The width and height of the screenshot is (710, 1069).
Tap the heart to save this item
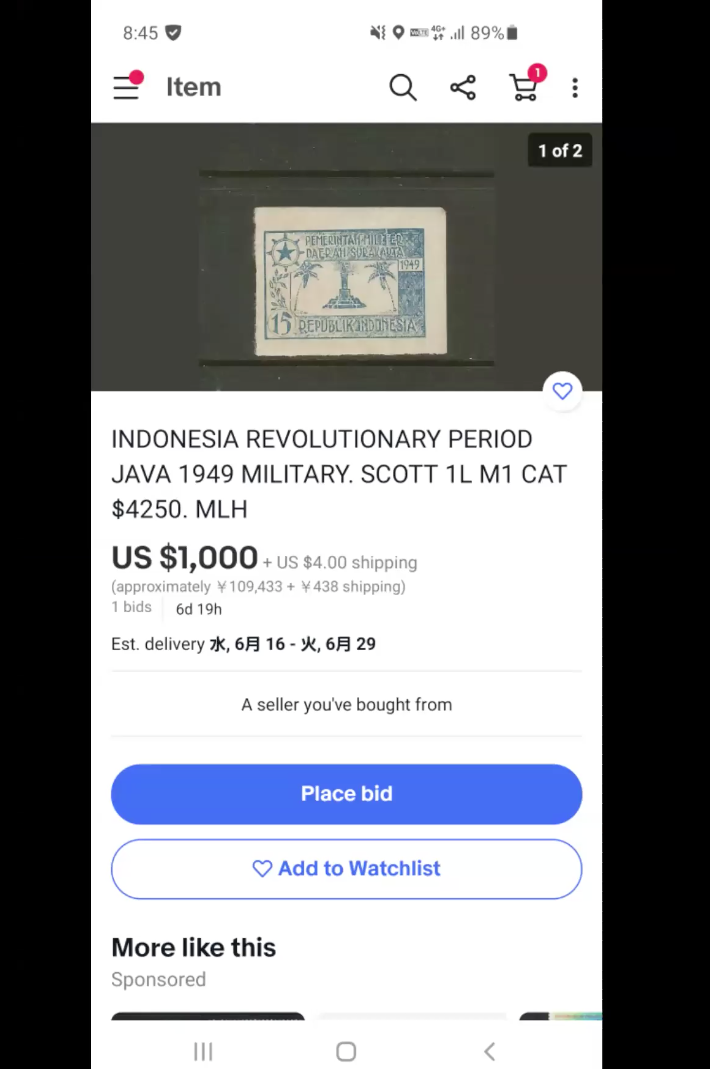coord(562,391)
